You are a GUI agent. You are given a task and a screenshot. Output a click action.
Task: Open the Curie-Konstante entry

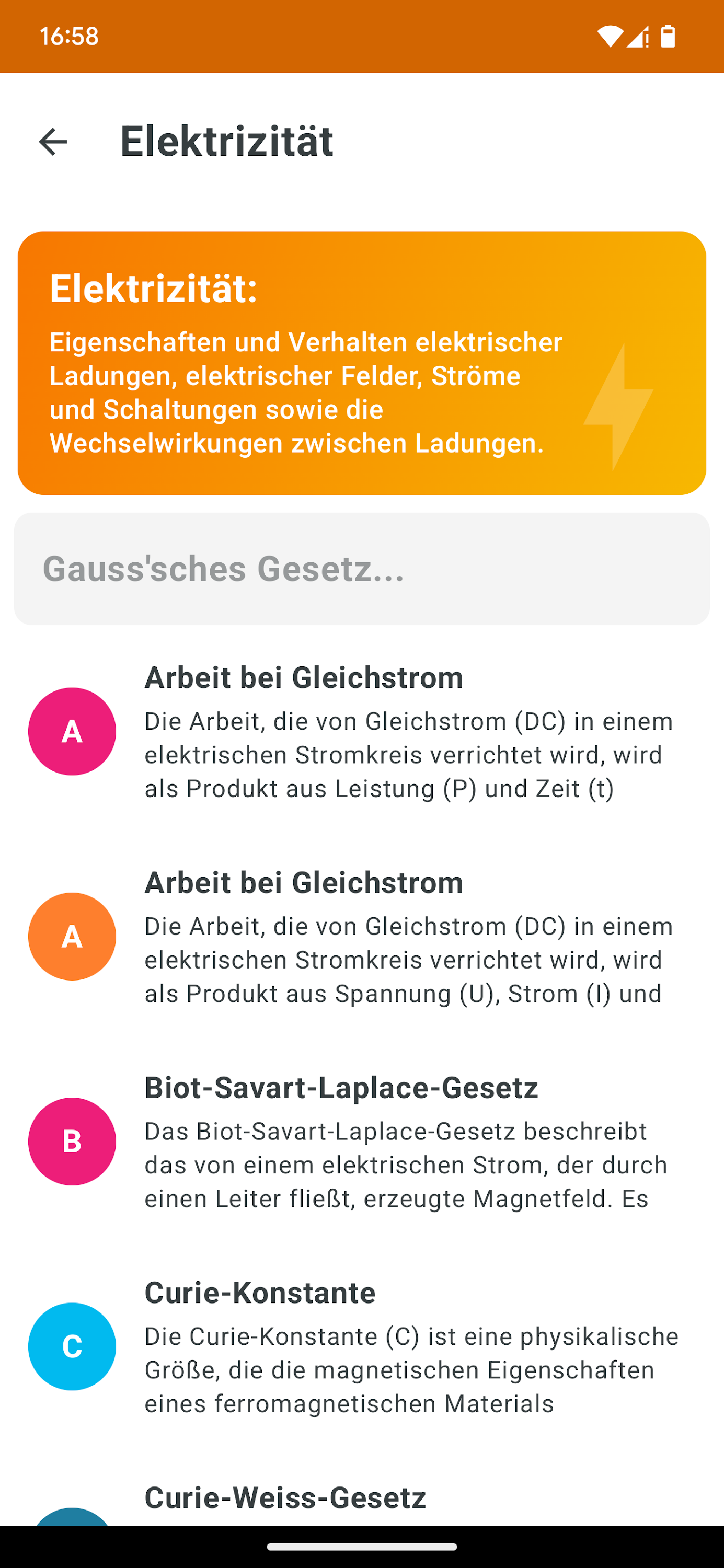pyautogui.click(x=362, y=1346)
